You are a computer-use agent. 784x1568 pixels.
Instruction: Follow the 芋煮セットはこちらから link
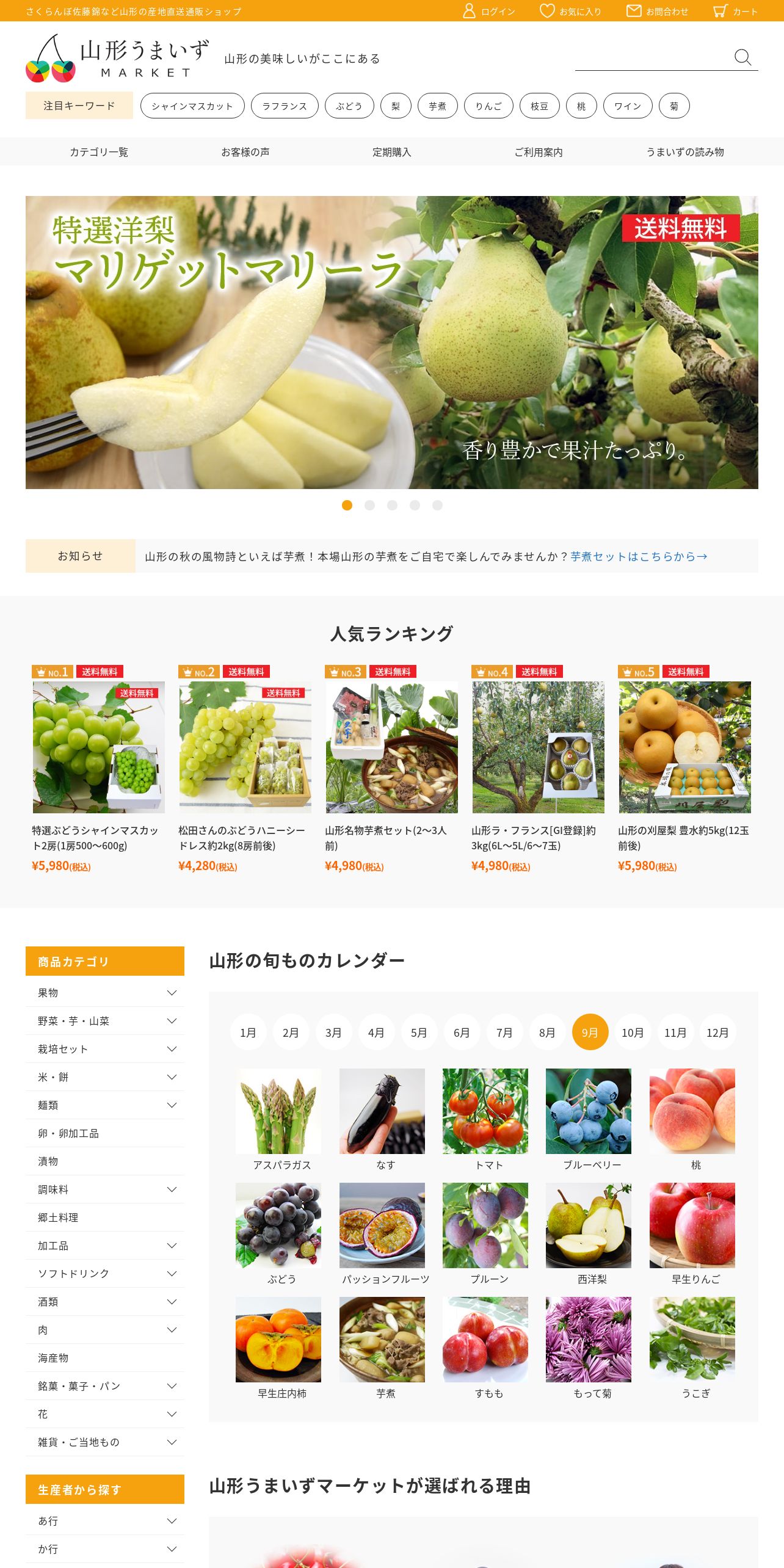point(639,556)
